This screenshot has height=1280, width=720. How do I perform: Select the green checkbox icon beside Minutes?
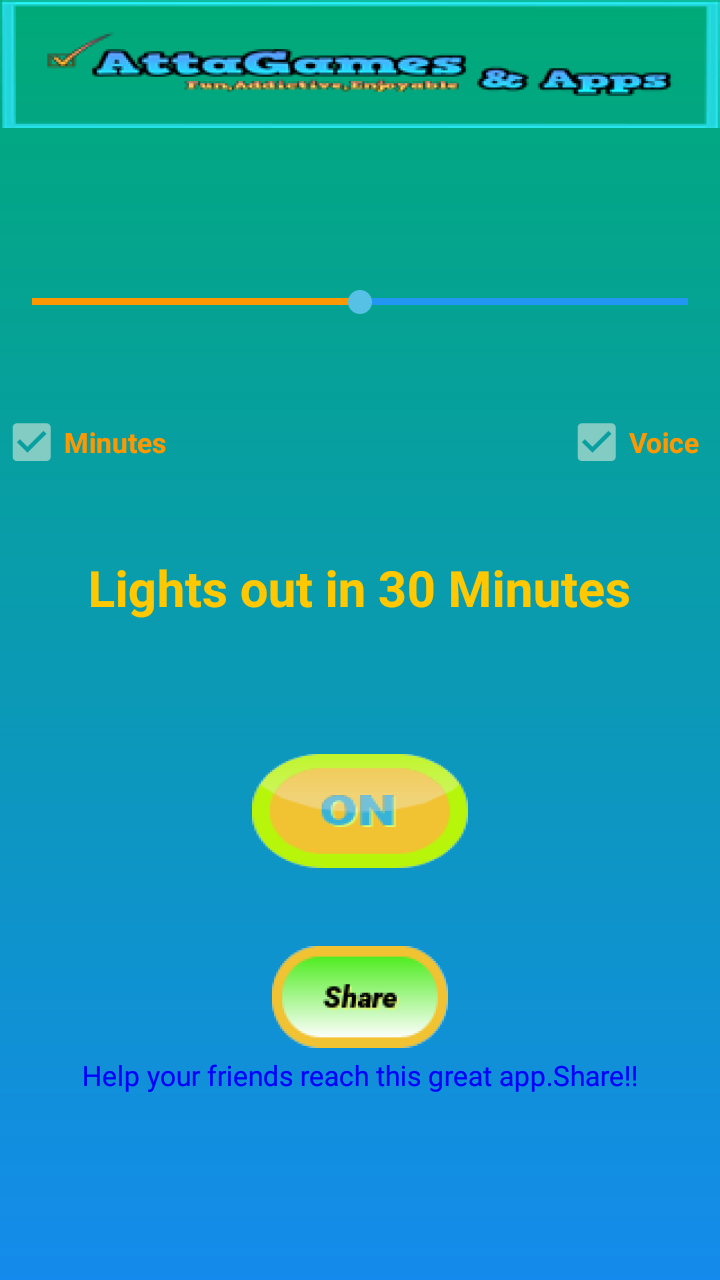[31, 442]
